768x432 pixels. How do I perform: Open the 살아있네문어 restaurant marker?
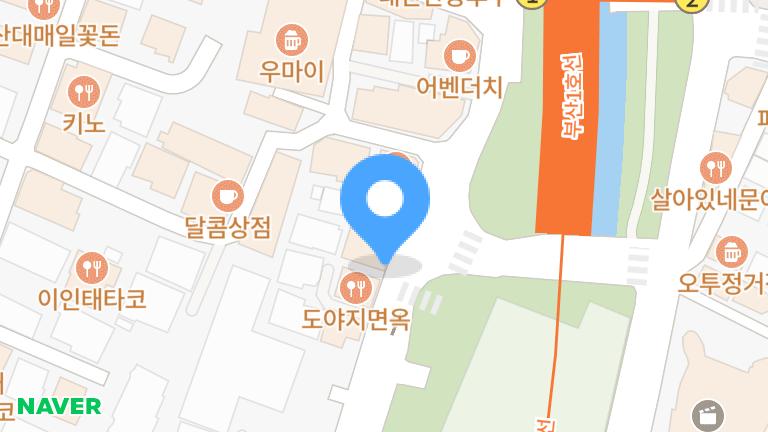(717, 165)
